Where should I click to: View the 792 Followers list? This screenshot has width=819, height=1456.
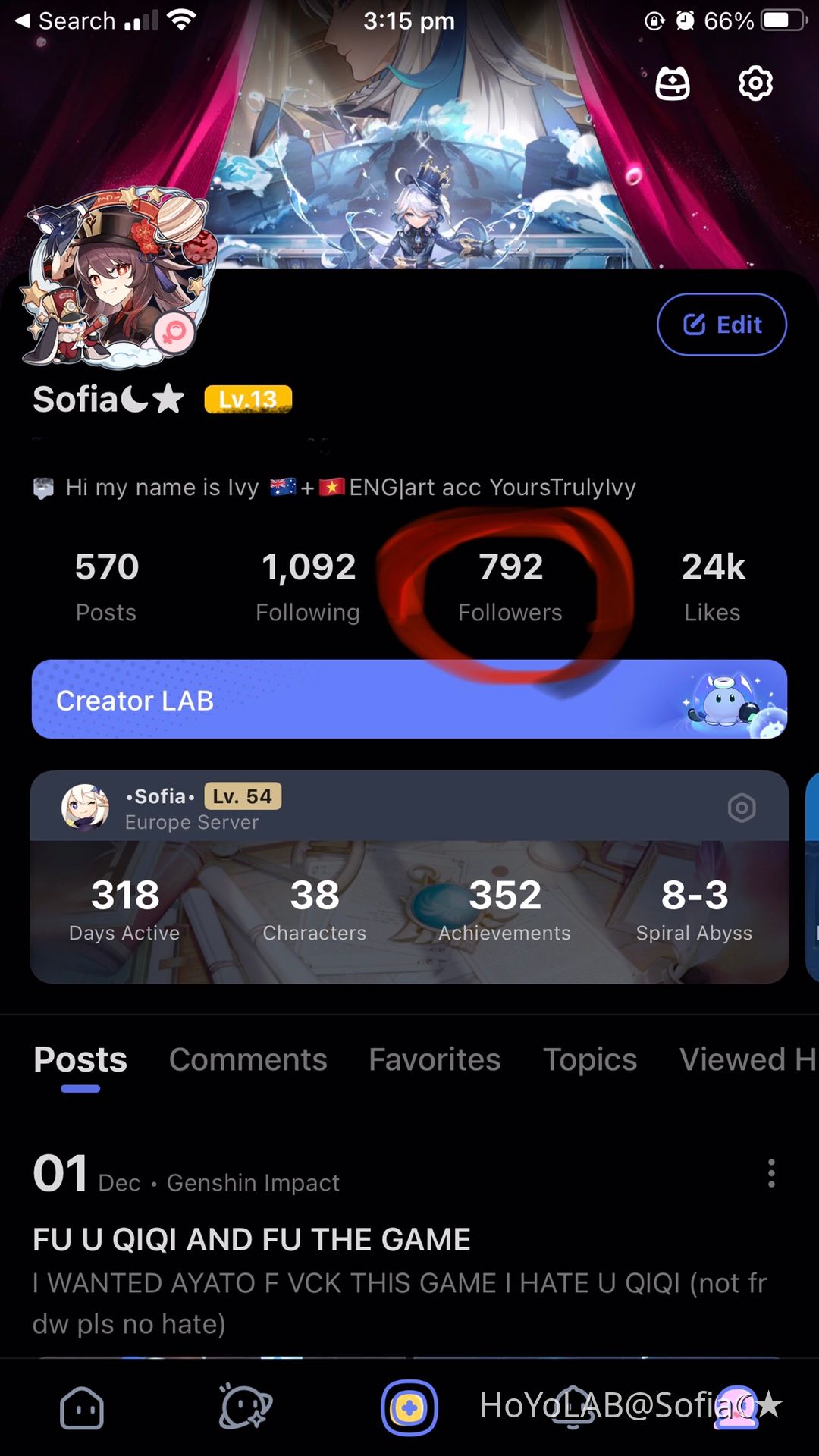click(x=510, y=587)
